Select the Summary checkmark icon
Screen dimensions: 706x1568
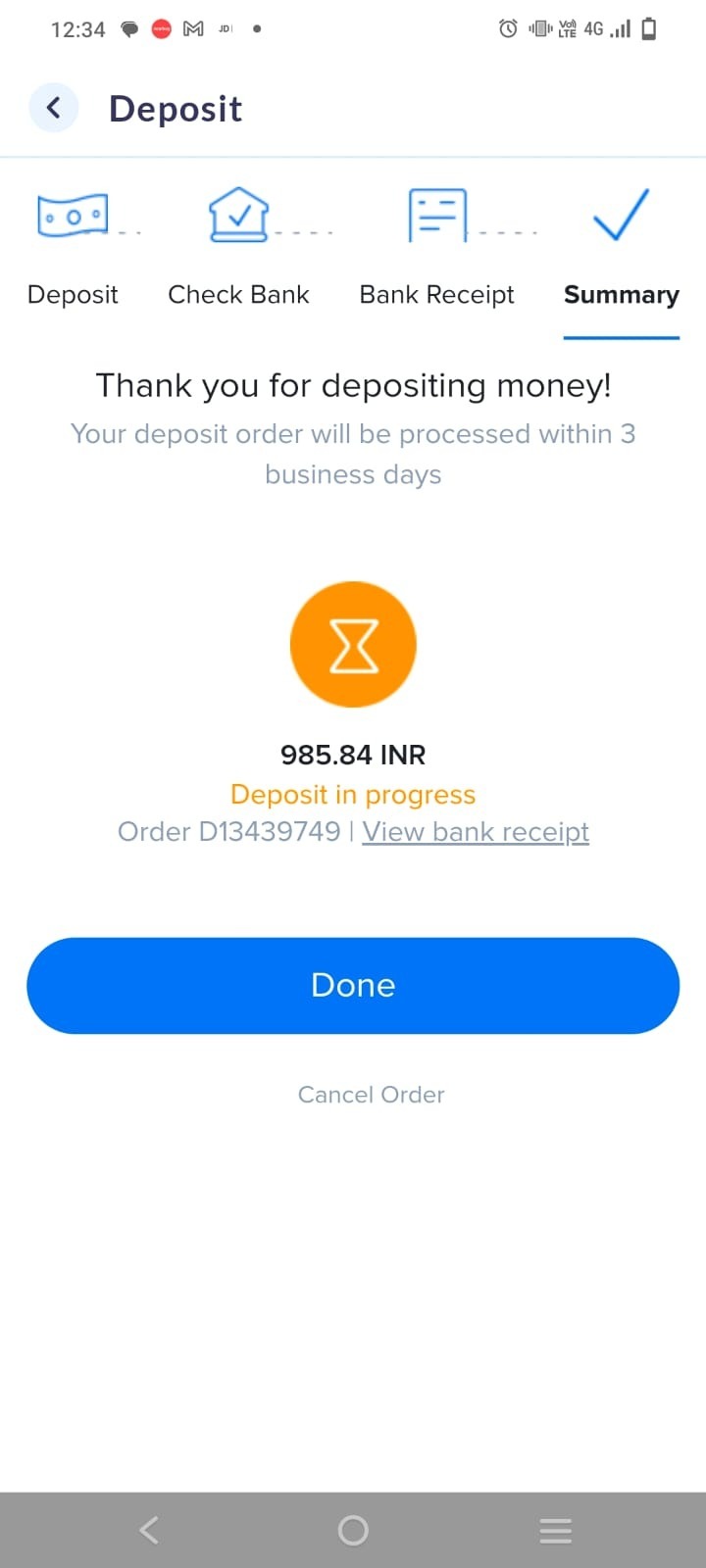tap(620, 216)
